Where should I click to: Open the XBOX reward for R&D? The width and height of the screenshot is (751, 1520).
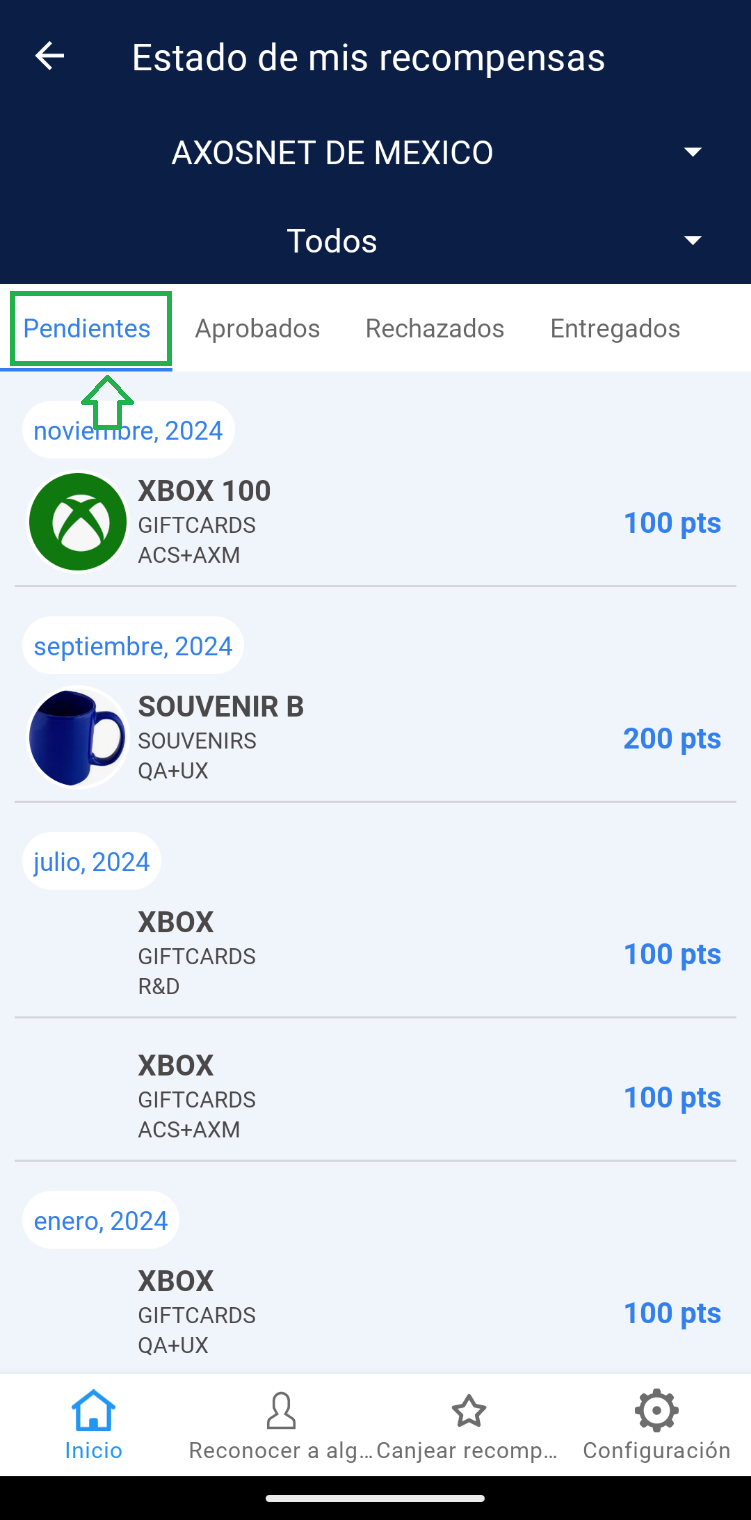tap(375, 953)
